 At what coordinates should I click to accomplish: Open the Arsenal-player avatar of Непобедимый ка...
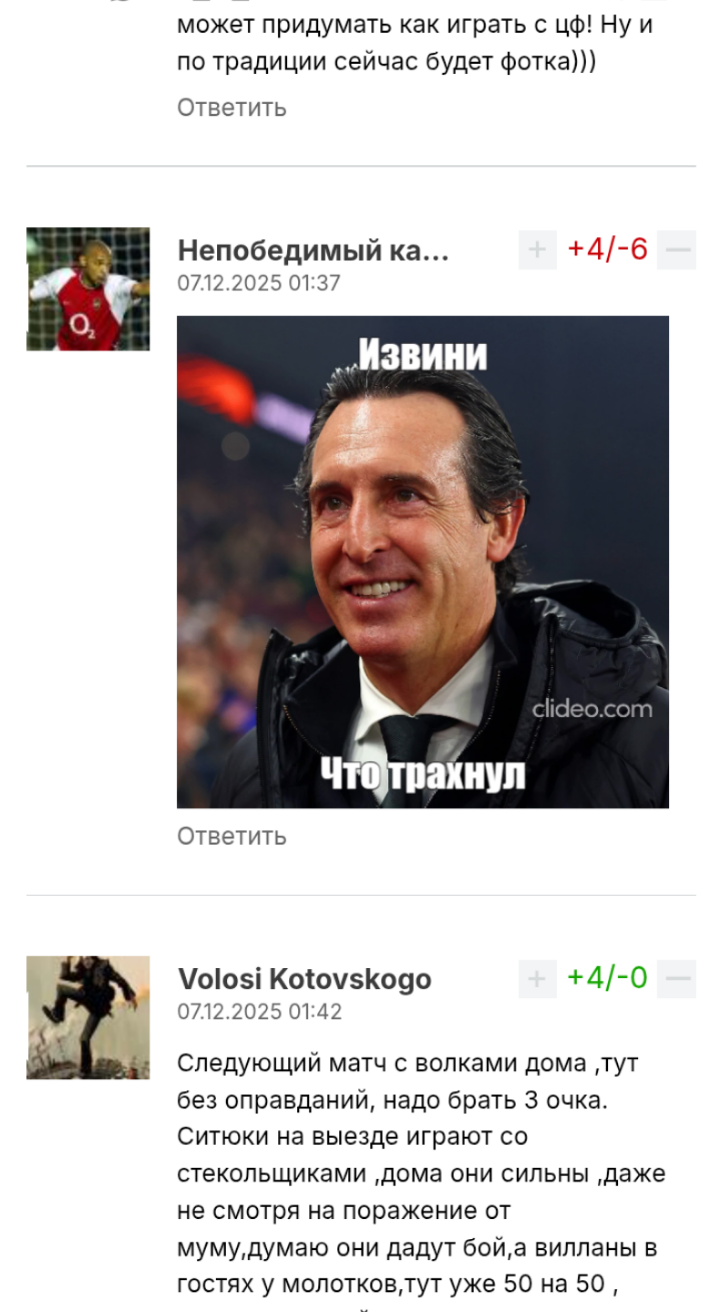click(x=88, y=289)
